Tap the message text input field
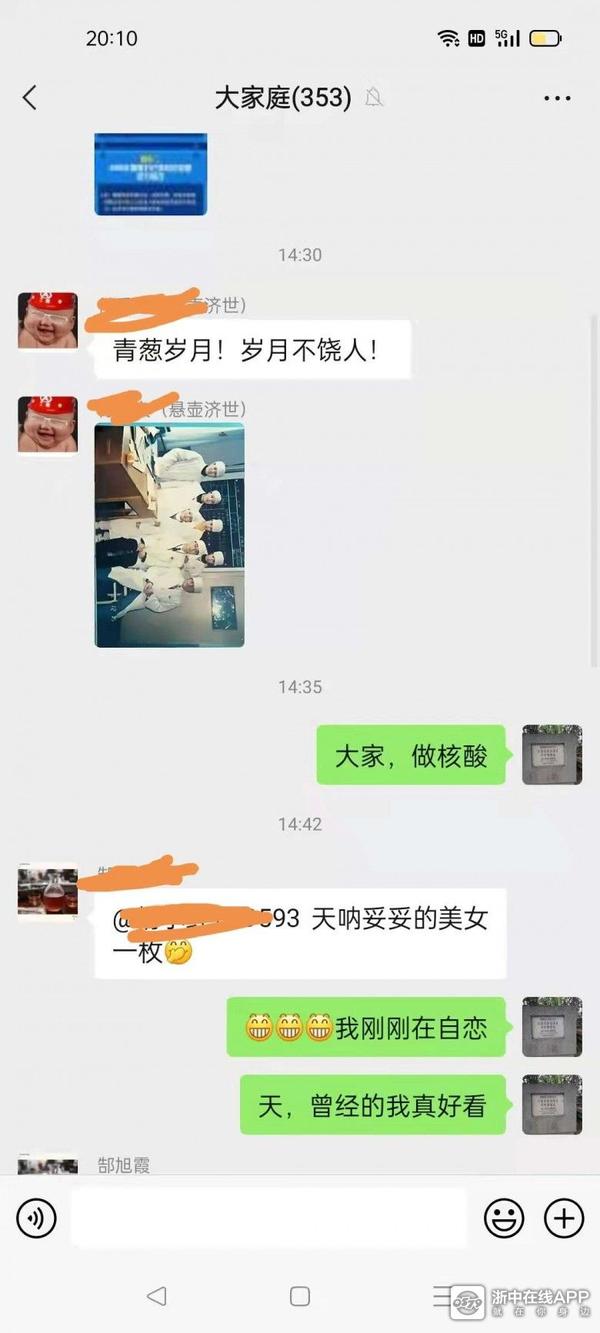600x1333 pixels. click(x=268, y=1218)
